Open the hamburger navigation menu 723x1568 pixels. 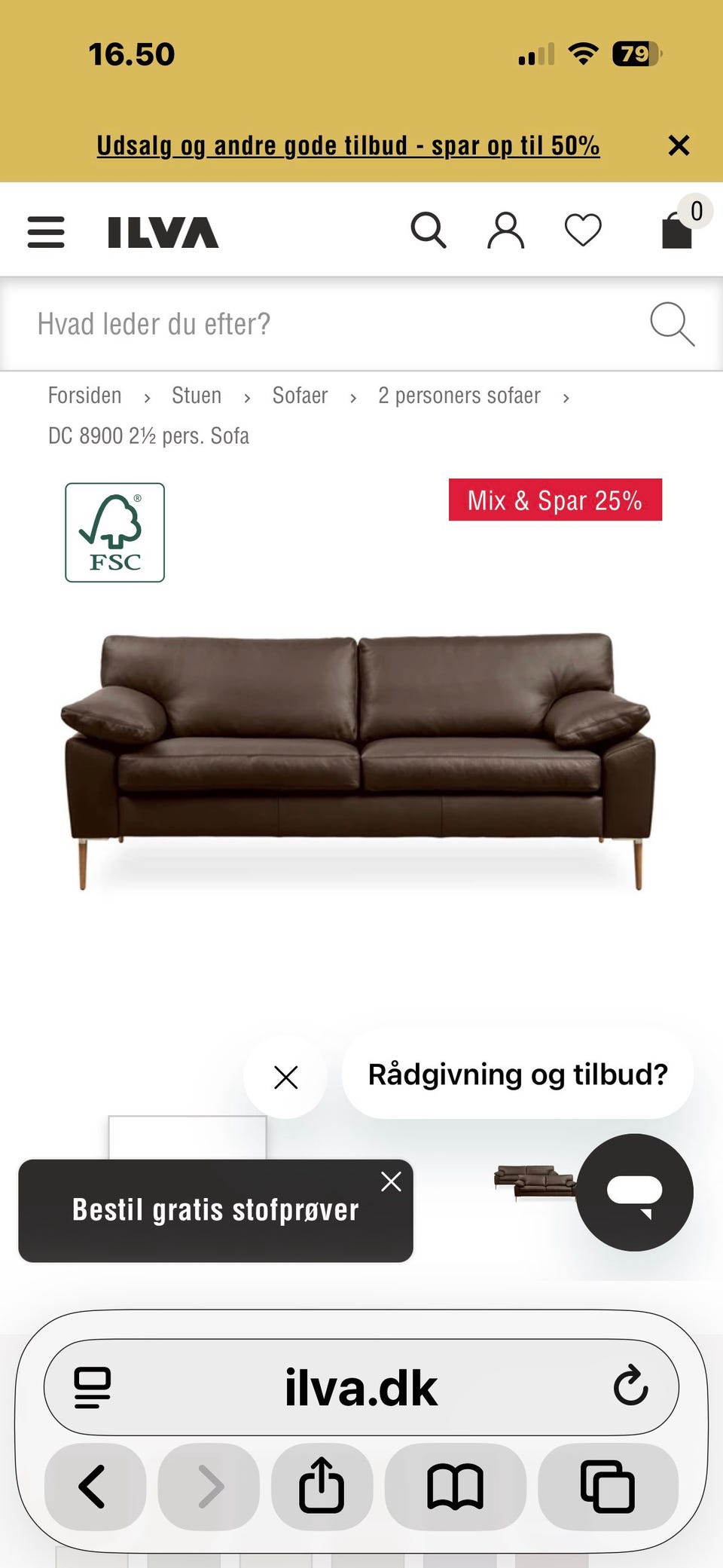point(45,232)
